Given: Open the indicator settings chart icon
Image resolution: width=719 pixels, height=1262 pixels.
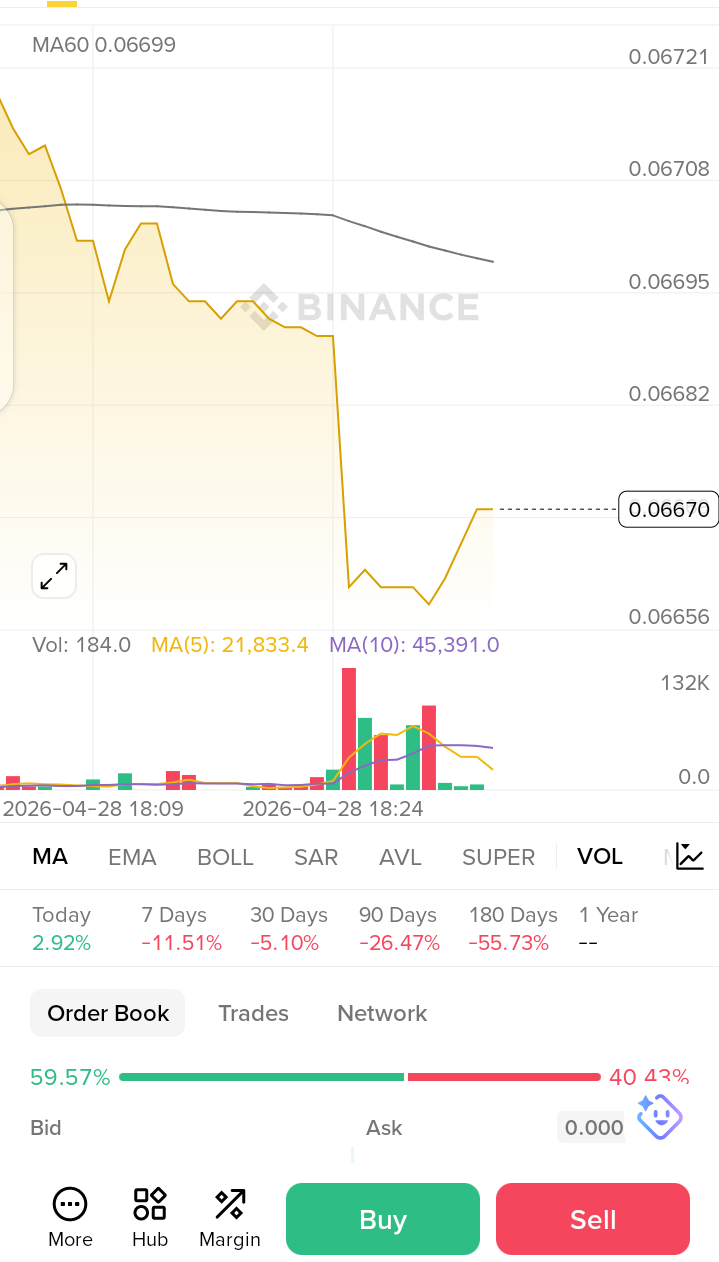Looking at the screenshot, I should 690,857.
